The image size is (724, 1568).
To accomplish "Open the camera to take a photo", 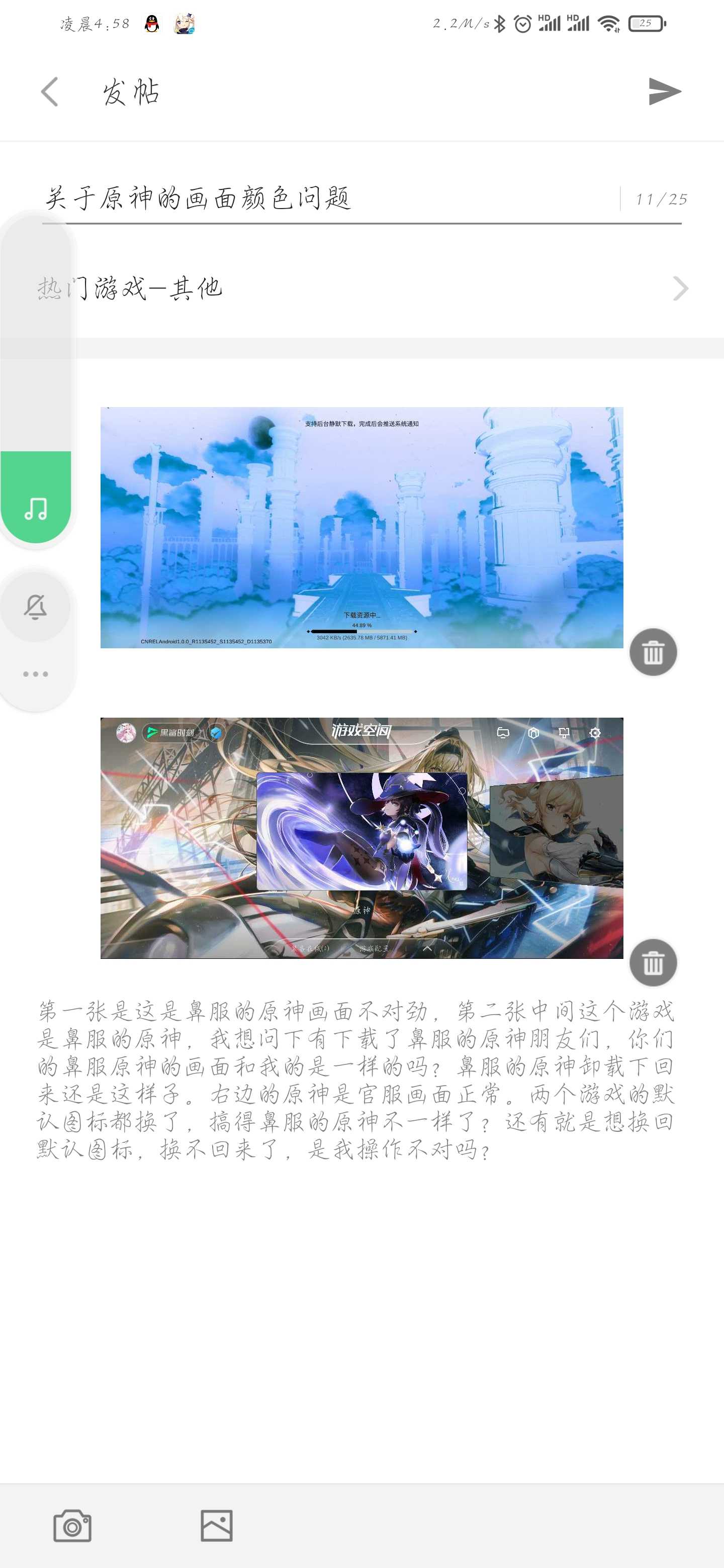I will click(x=72, y=1526).
